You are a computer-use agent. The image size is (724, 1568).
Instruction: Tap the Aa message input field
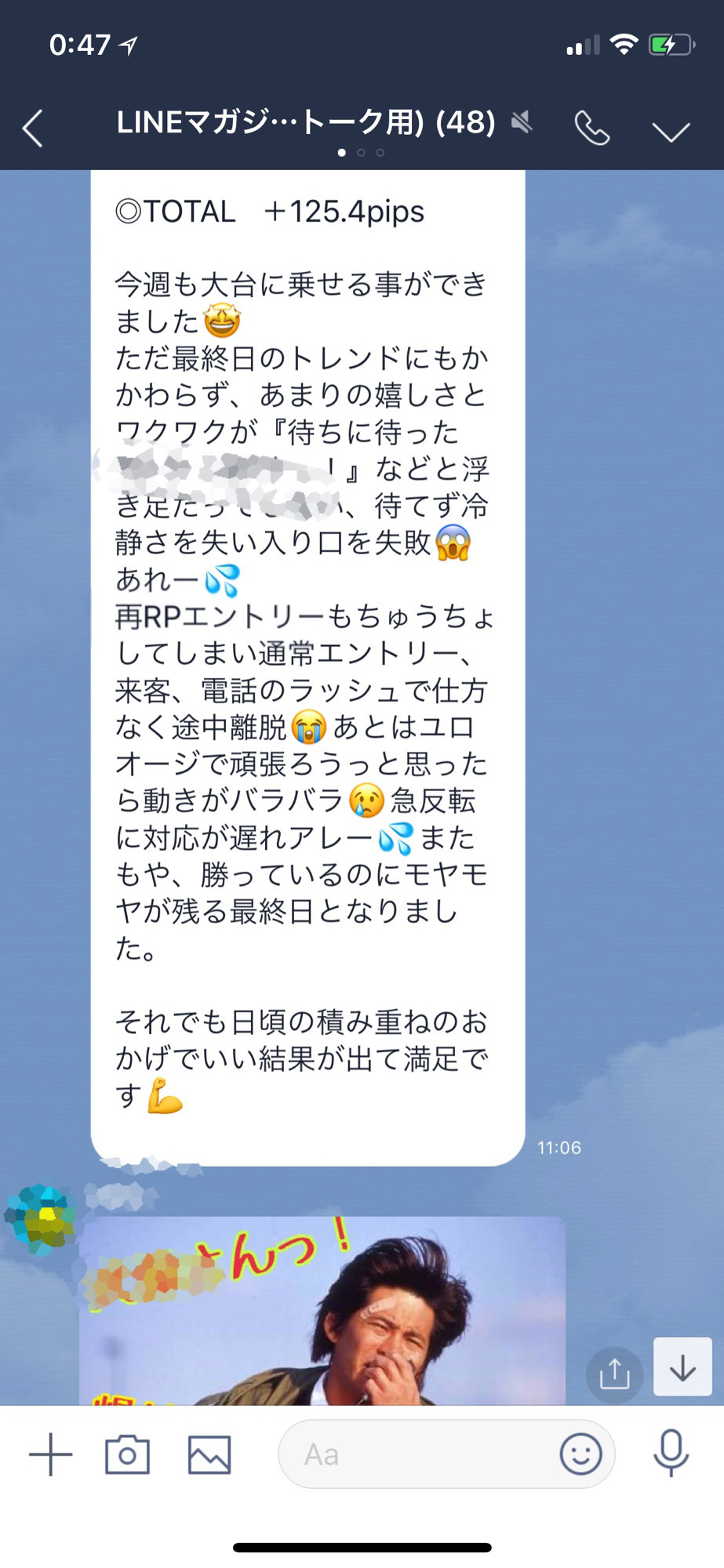(416, 1454)
